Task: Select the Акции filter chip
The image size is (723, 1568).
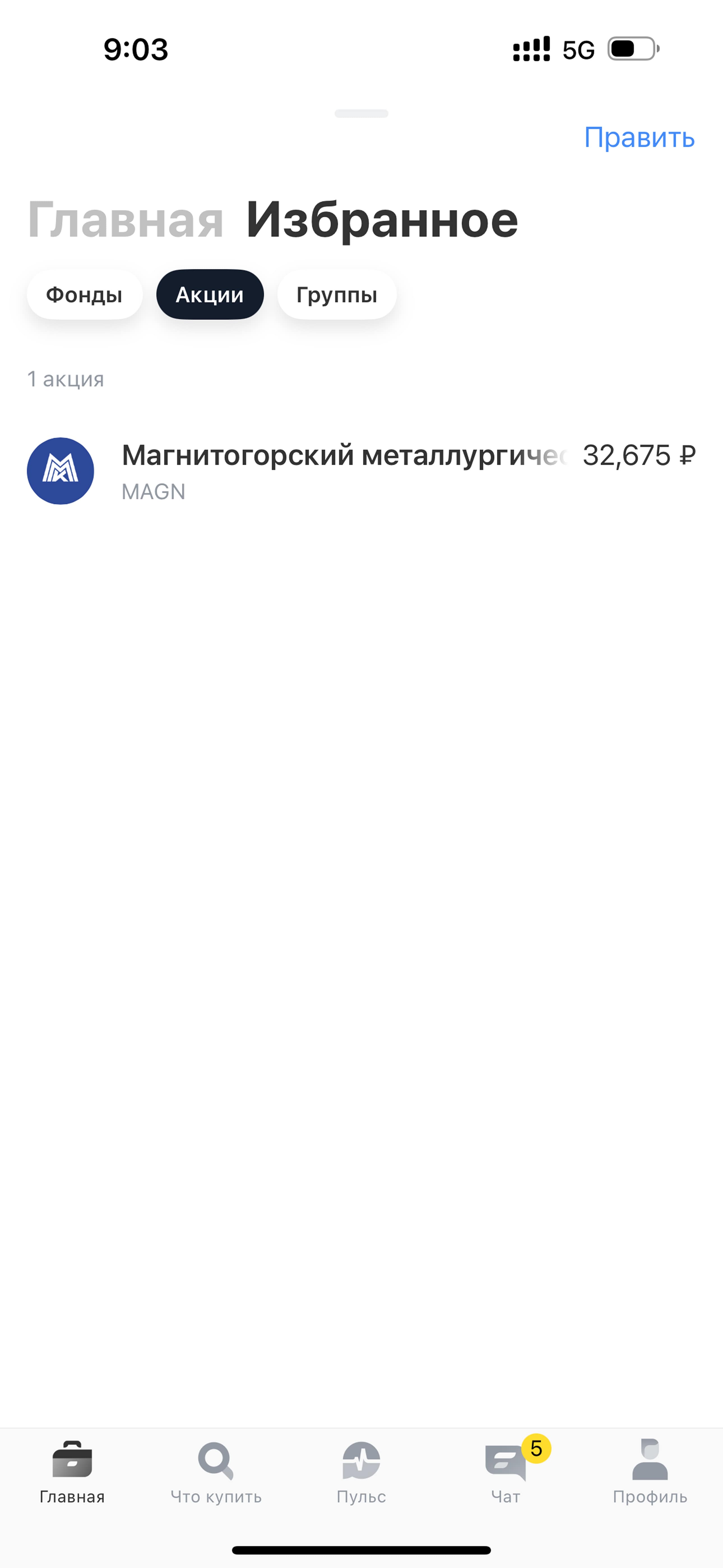Action: click(210, 295)
